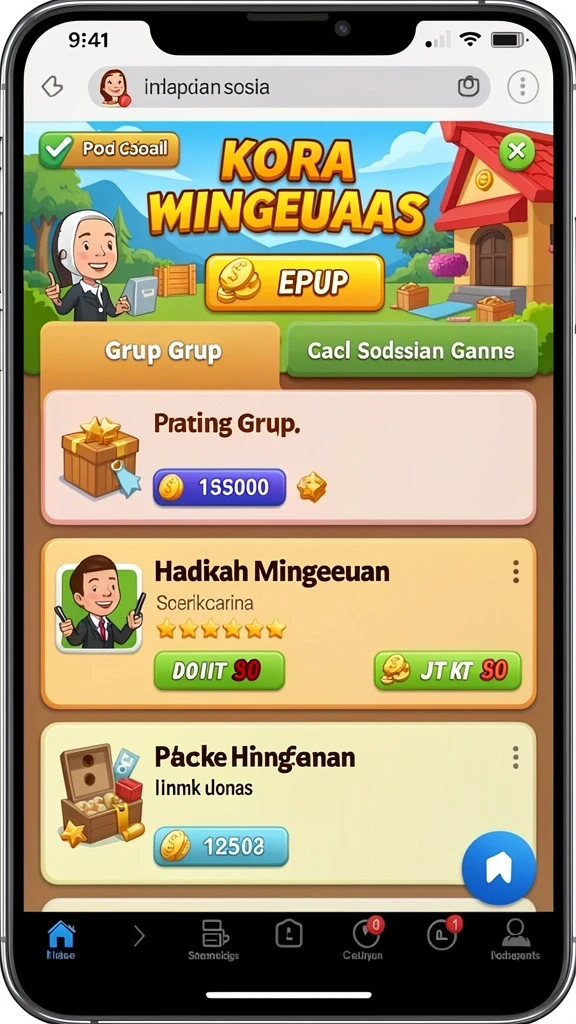
Task: Tap the 1SS000 coin button
Action: tap(219, 487)
